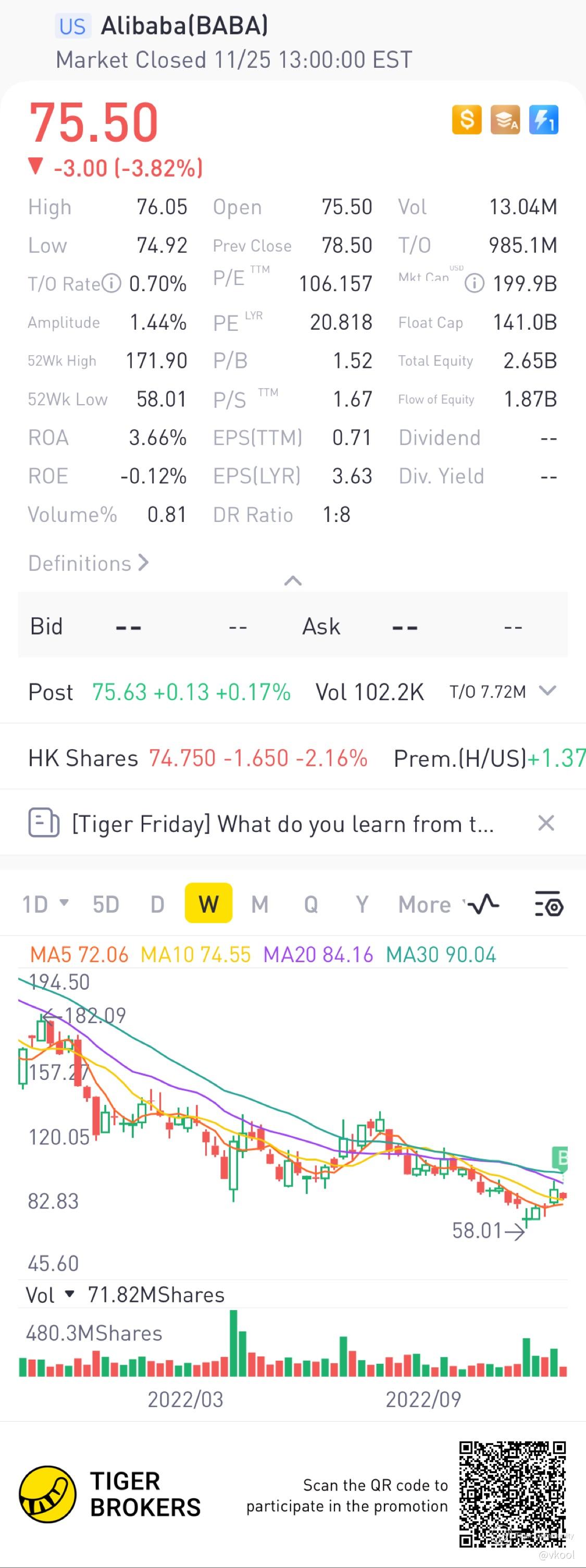Select the 5D chart period
Image resolution: width=586 pixels, height=1568 pixels.
(106, 904)
